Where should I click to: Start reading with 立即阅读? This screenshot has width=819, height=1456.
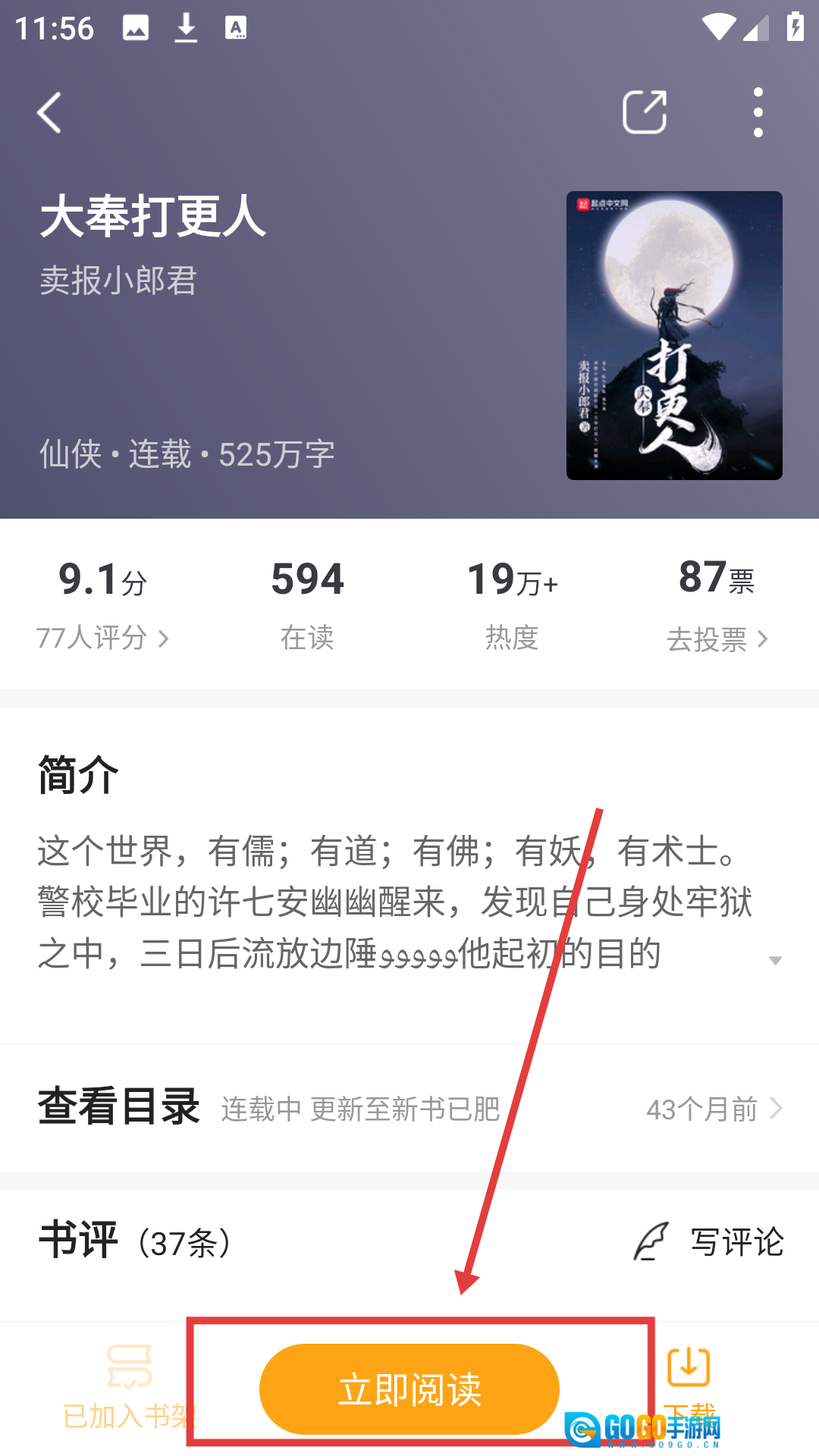coord(409,1389)
